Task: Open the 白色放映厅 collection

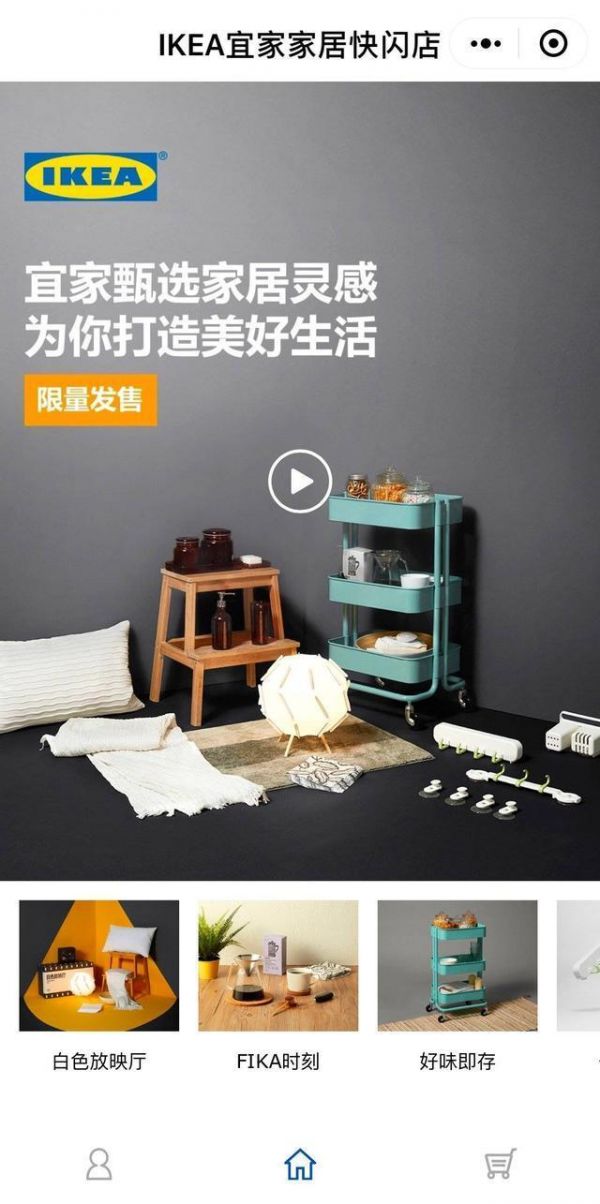Action: point(99,966)
